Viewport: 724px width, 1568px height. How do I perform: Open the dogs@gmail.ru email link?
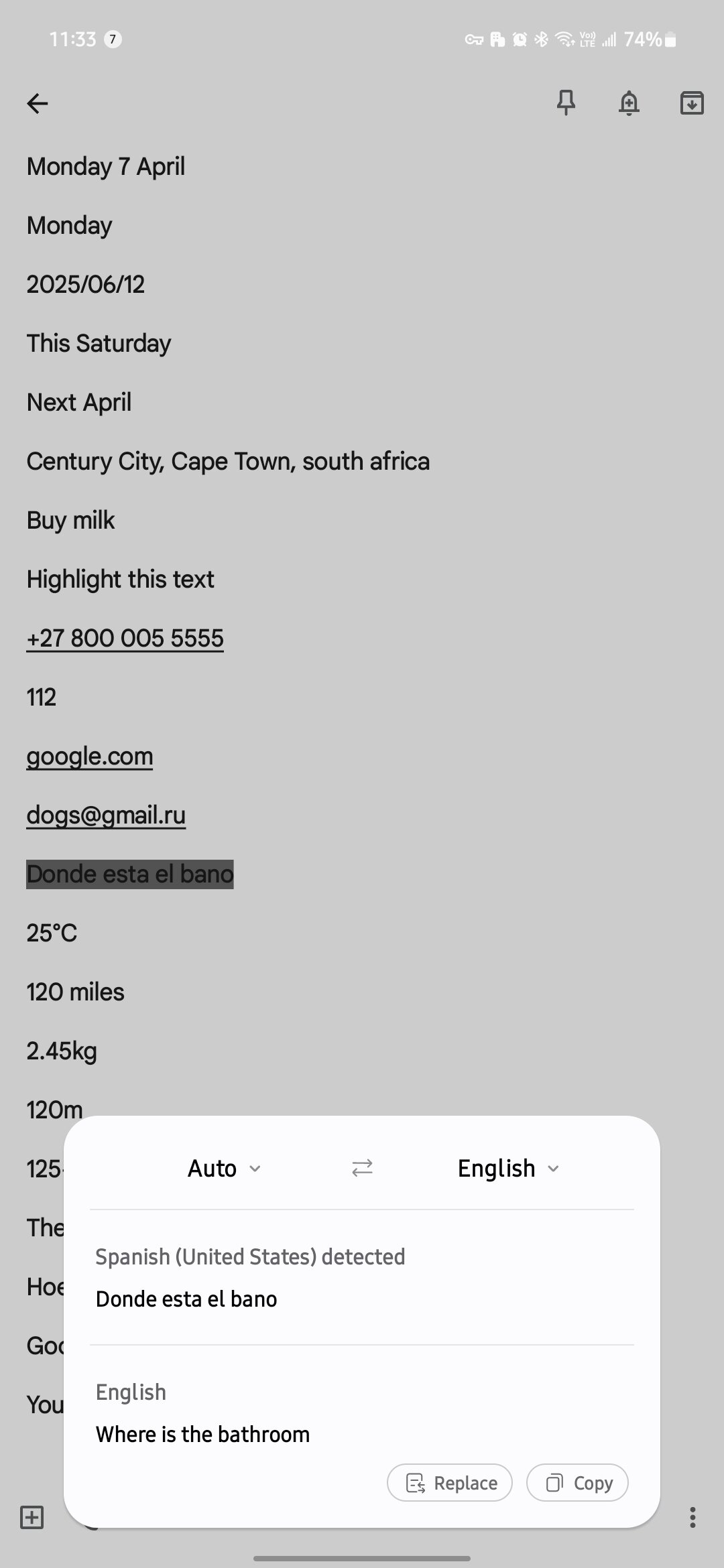[106, 815]
